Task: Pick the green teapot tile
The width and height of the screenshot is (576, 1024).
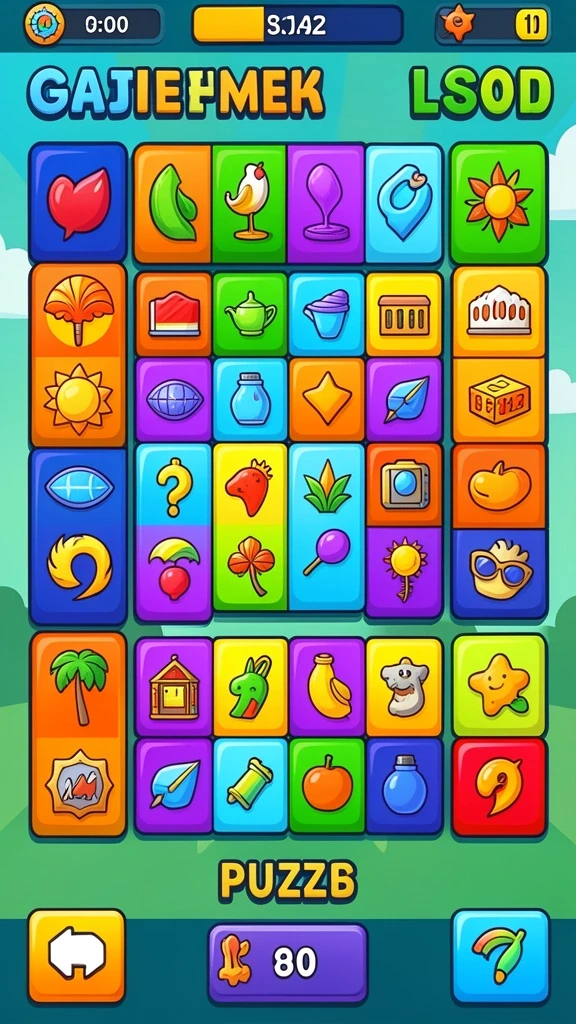Action: point(250,315)
